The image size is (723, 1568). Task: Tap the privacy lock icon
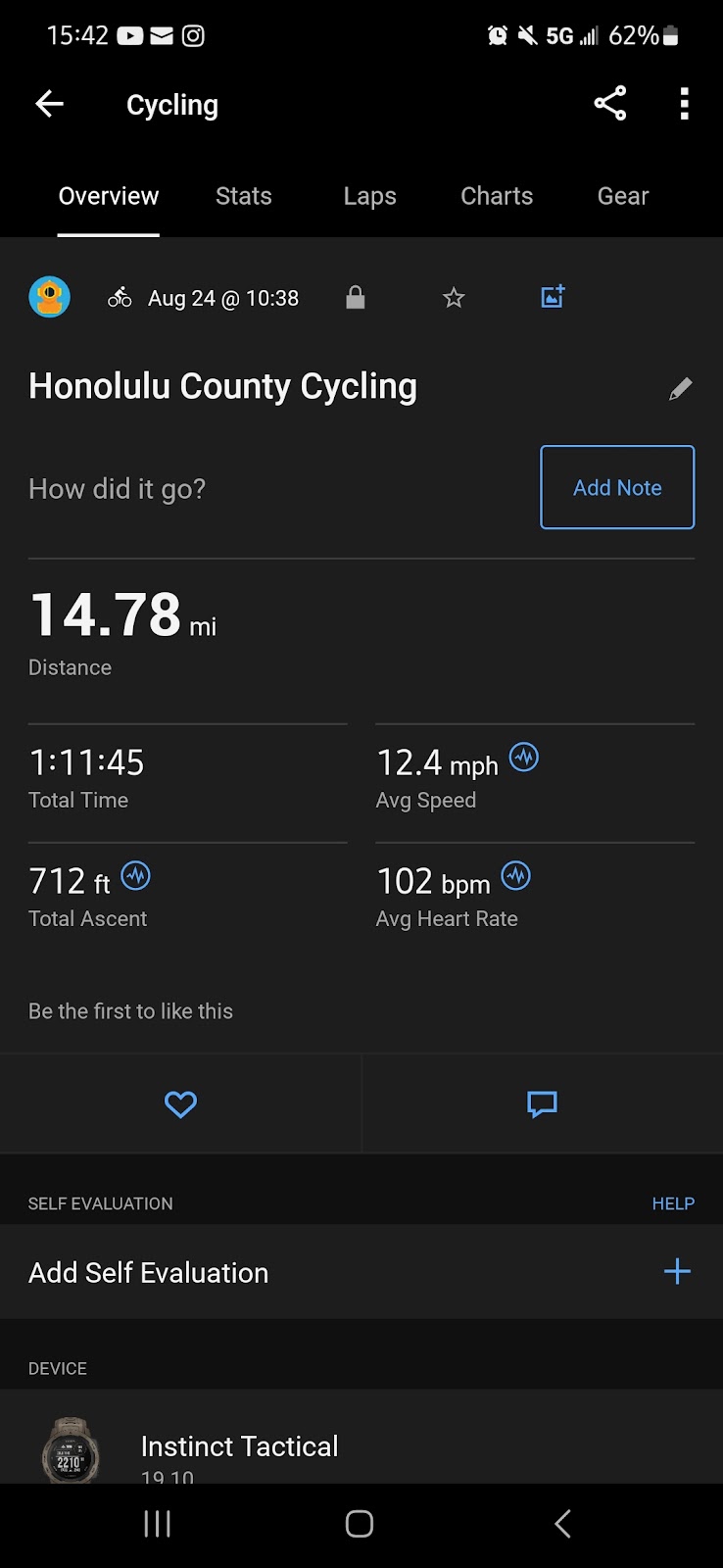[356, 297]
